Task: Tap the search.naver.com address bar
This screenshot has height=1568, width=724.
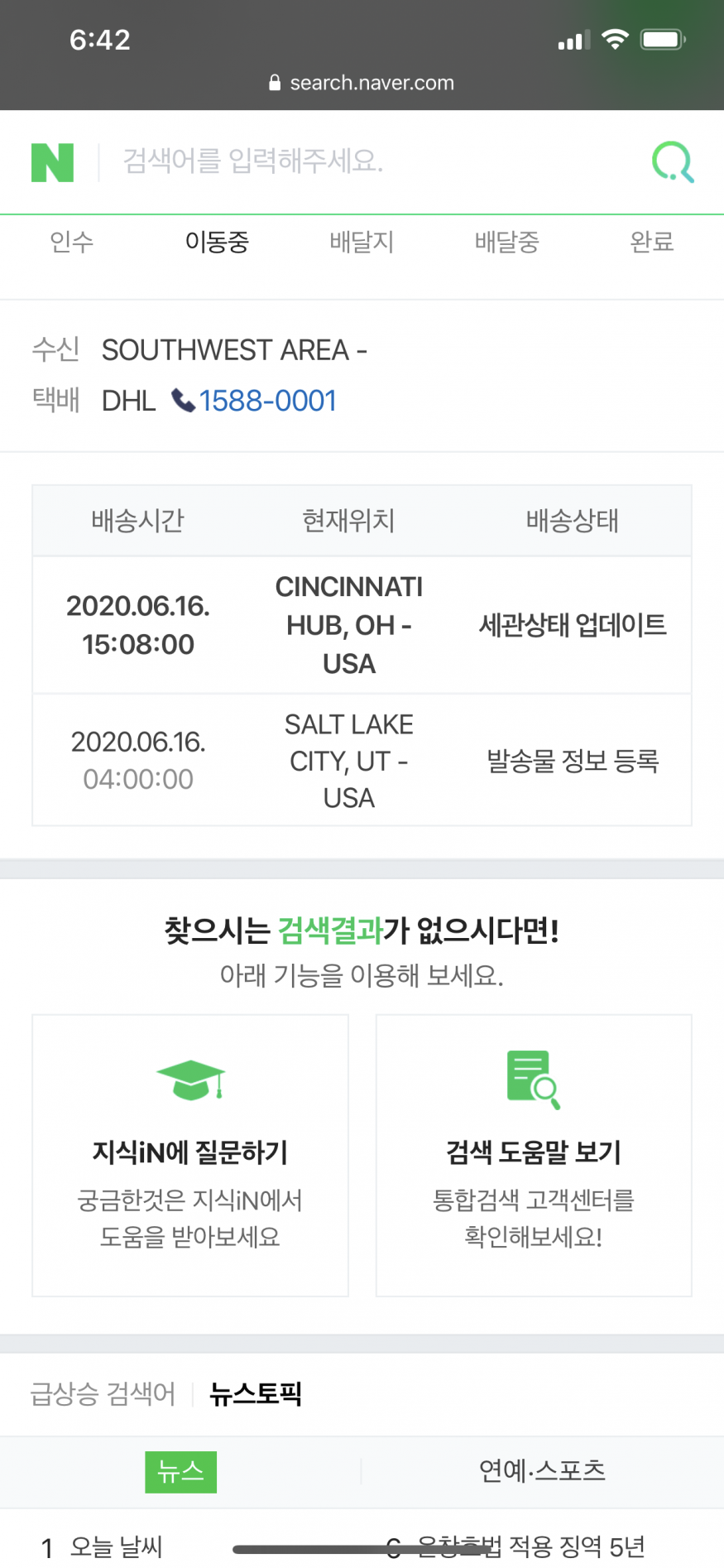Action: (362, 83)
